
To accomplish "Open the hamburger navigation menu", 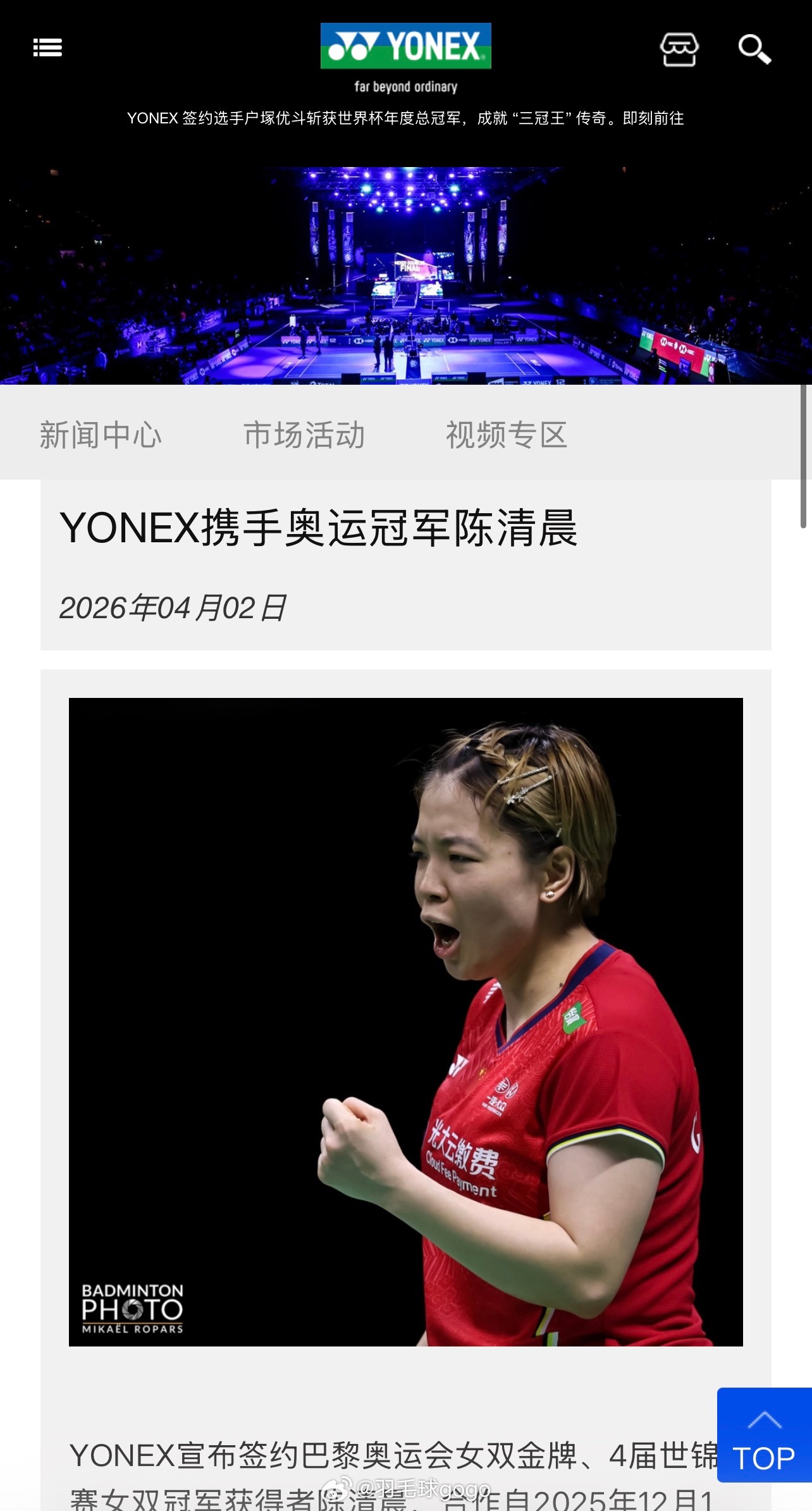I will [x=47, y=47].
